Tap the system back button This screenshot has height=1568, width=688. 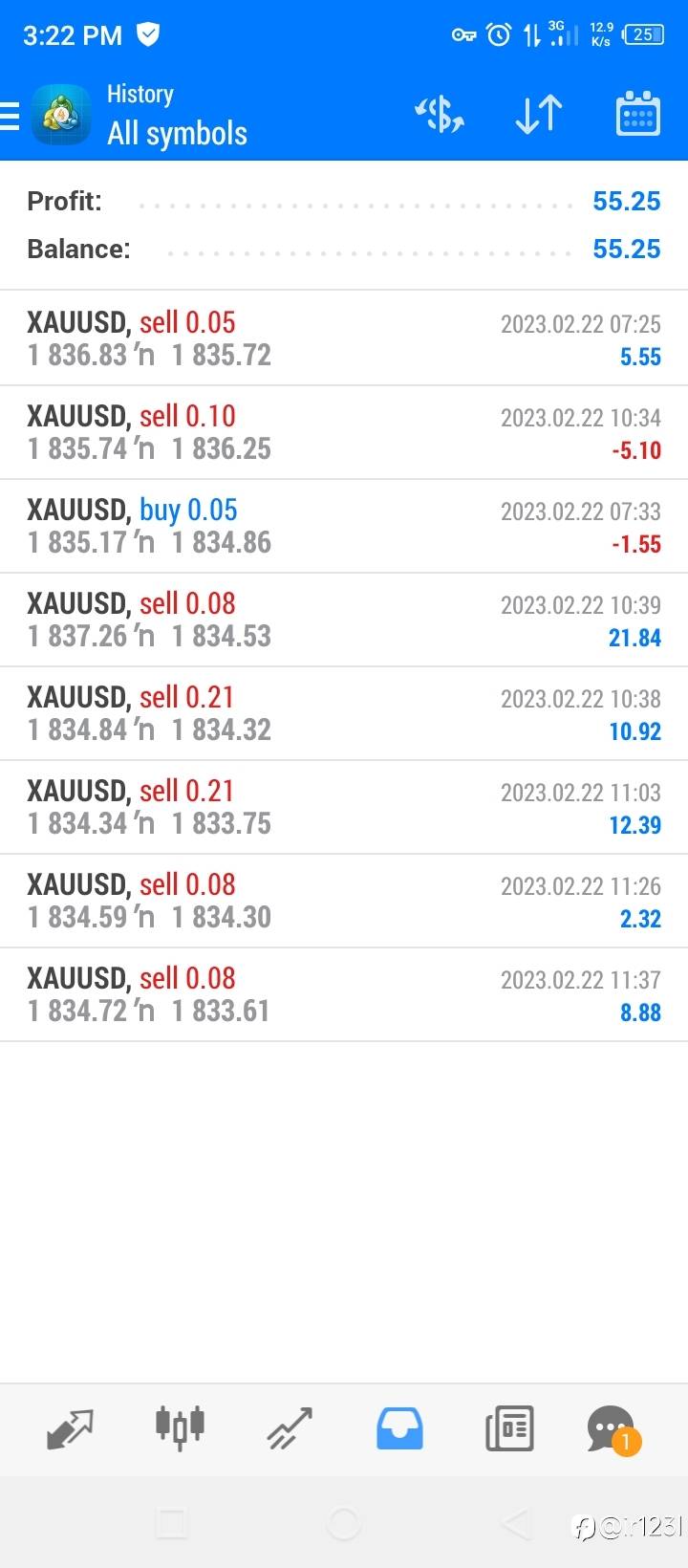point(515,1523)
